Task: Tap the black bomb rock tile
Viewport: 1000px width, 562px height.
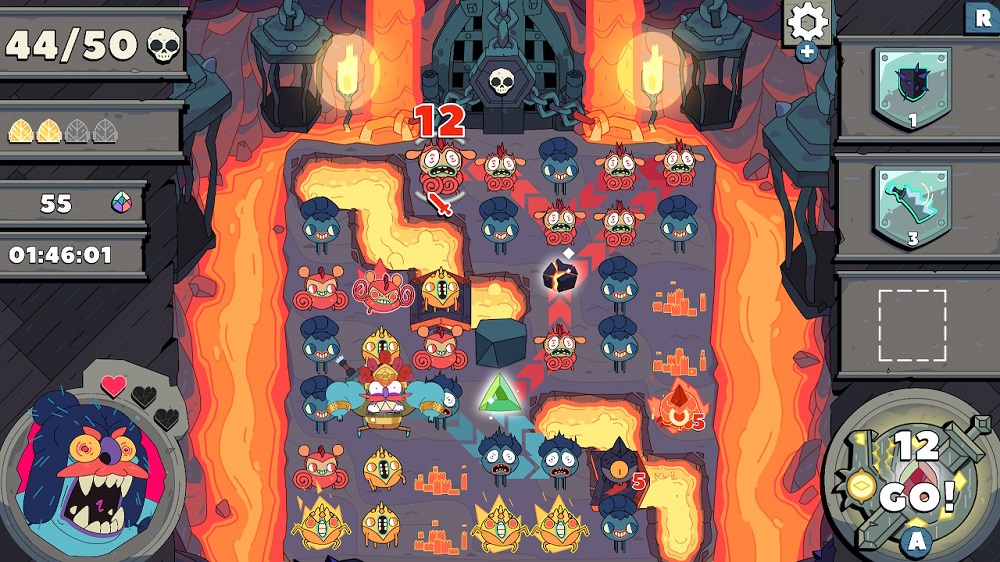Action: 560,276
